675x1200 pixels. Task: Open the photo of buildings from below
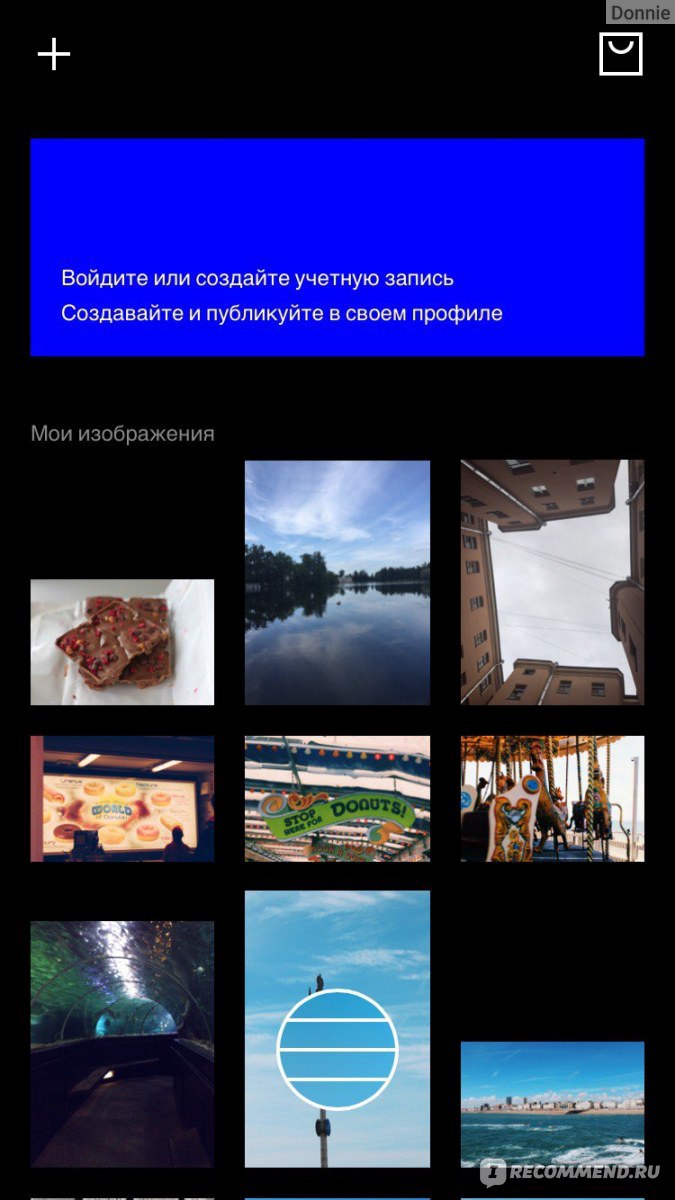click(x=552, y=582)
